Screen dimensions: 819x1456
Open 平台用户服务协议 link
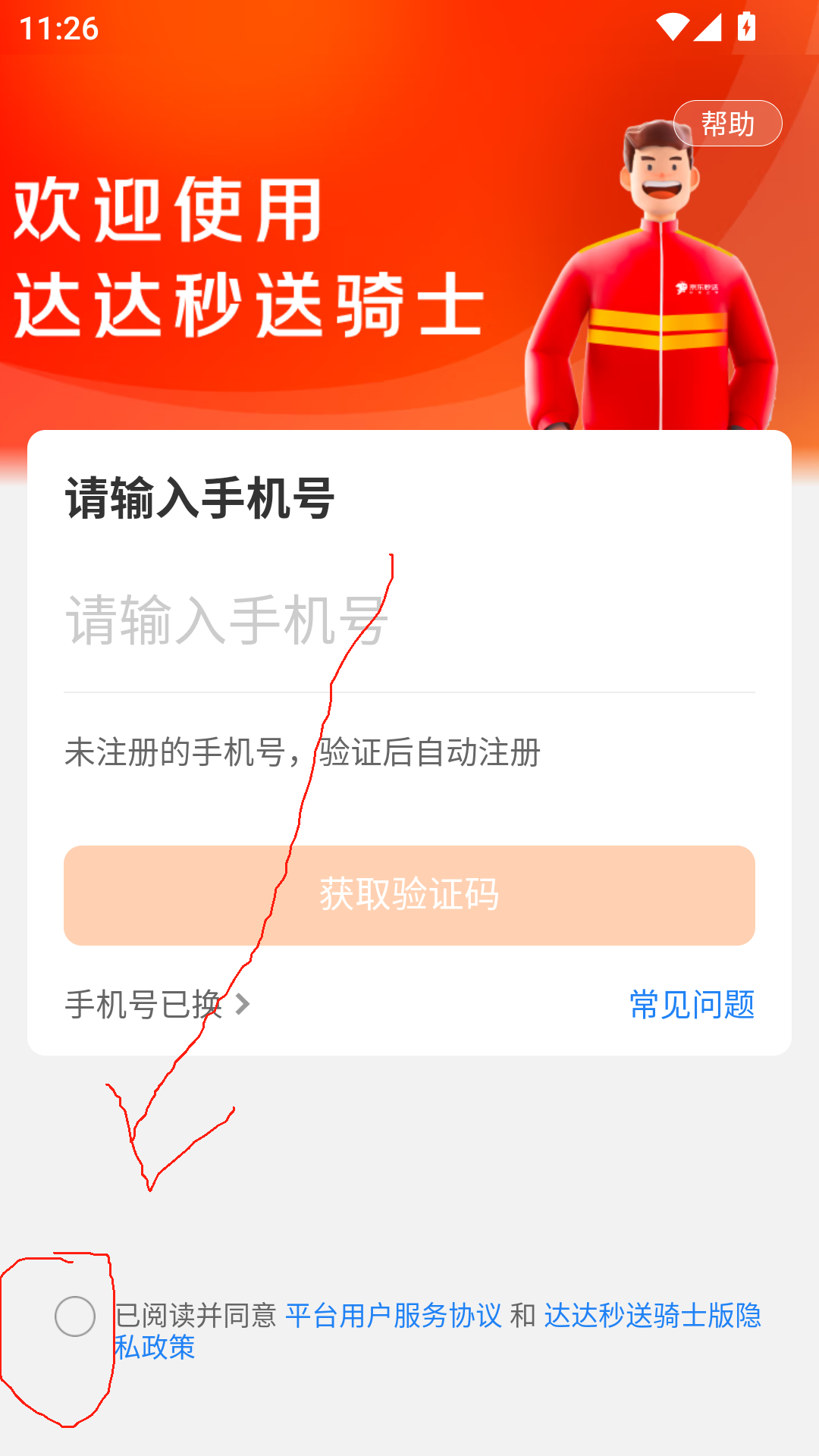coord(394,1316)
